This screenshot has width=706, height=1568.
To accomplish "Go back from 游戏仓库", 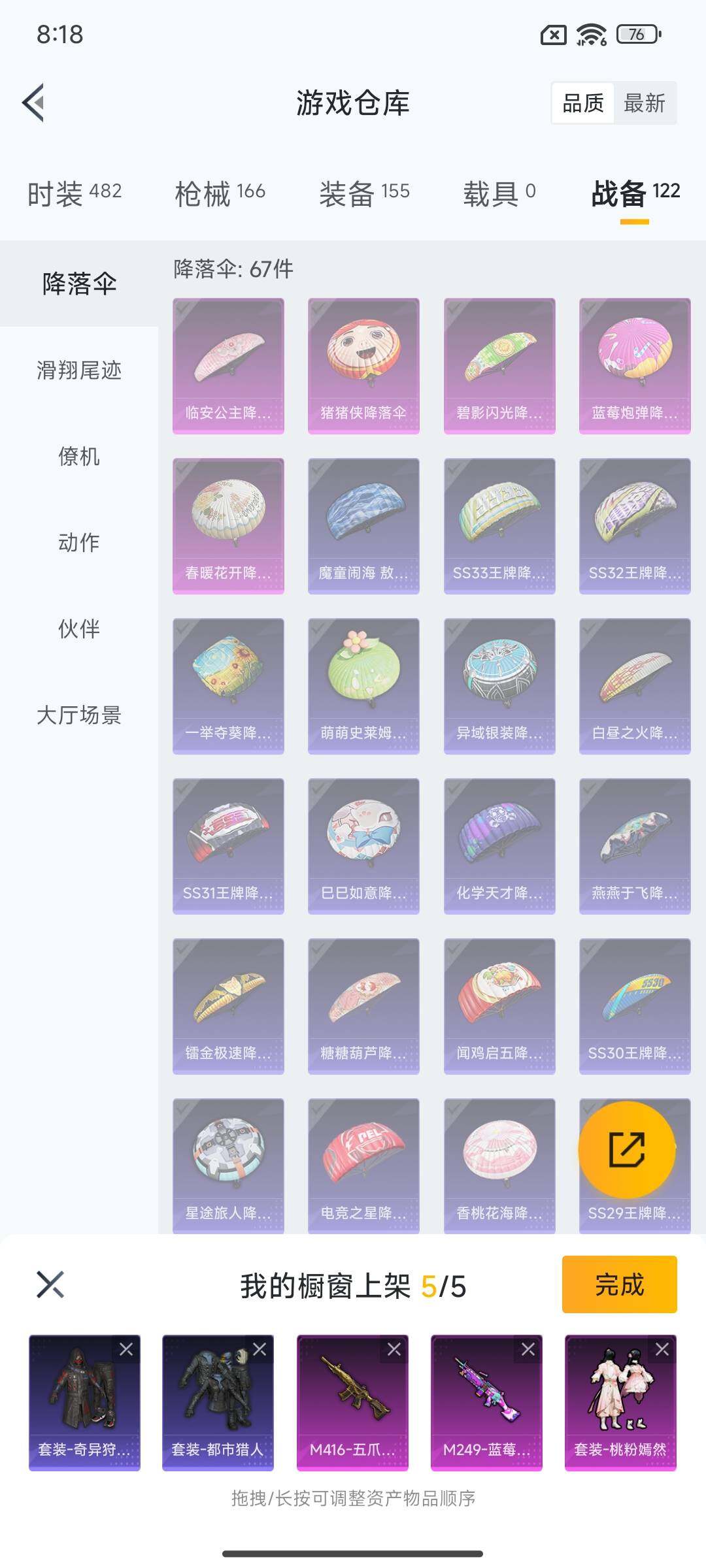I will pos(34,103).
